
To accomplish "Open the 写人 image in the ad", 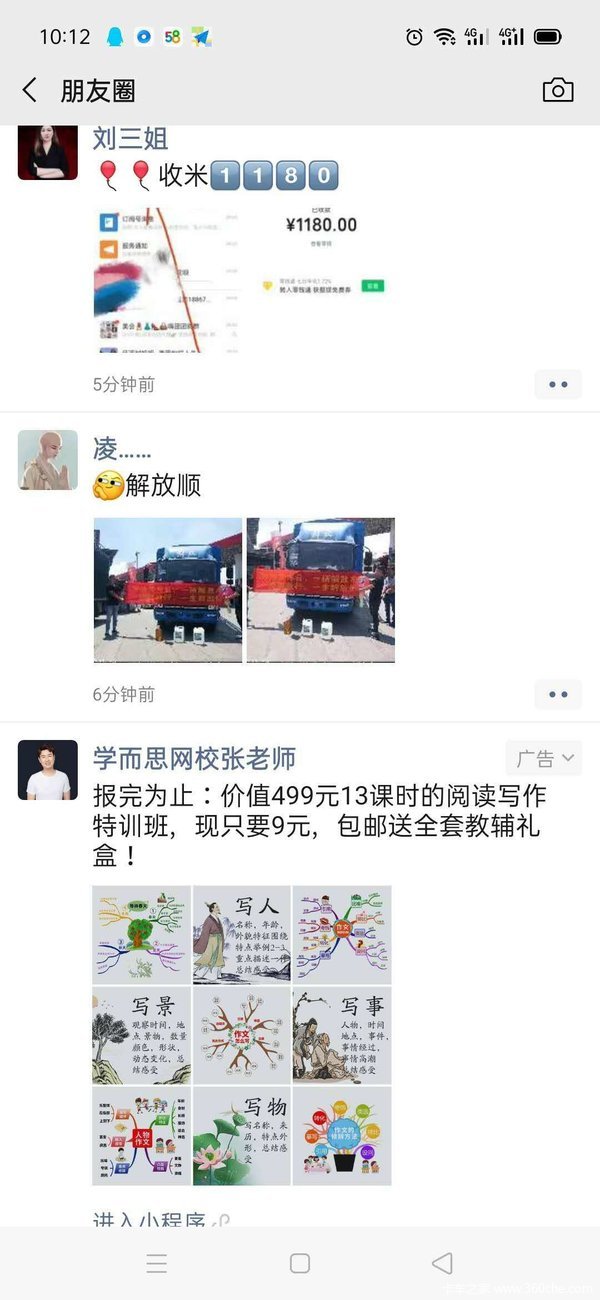I will click(x=241, y=935).
